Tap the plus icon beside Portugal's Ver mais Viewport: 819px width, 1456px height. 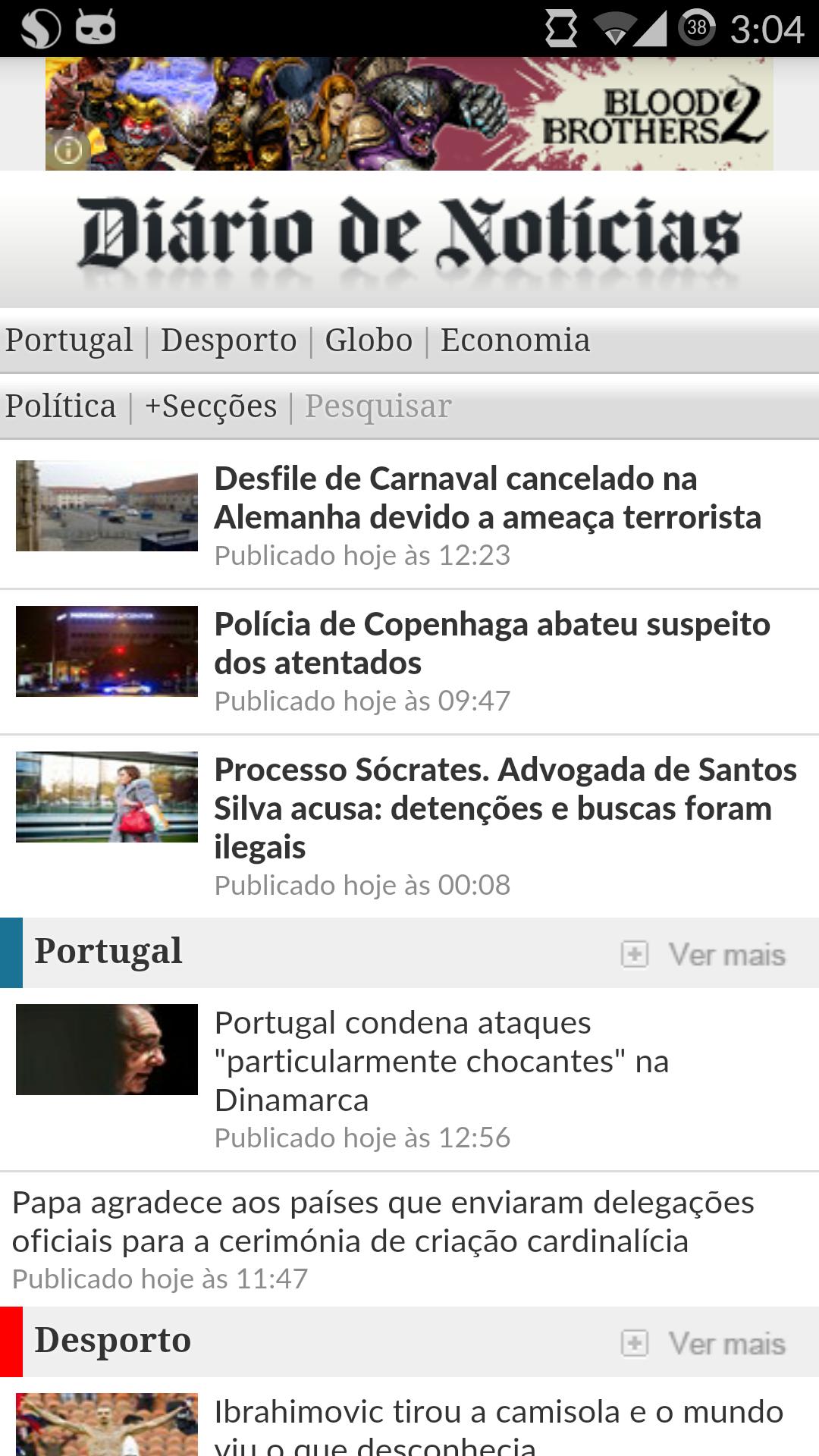tap(635, 955)
